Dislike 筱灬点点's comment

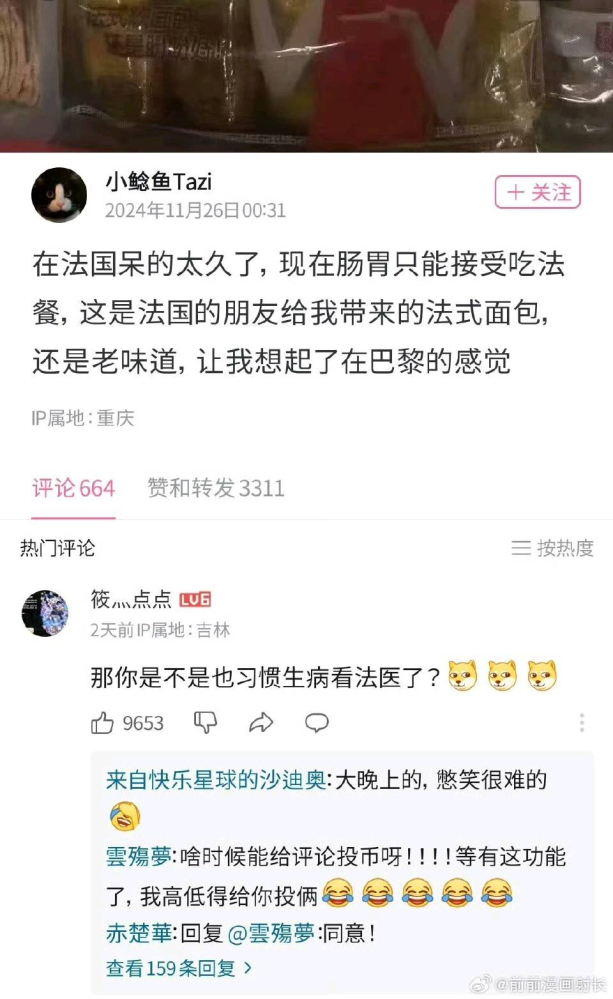coord(205,723)
